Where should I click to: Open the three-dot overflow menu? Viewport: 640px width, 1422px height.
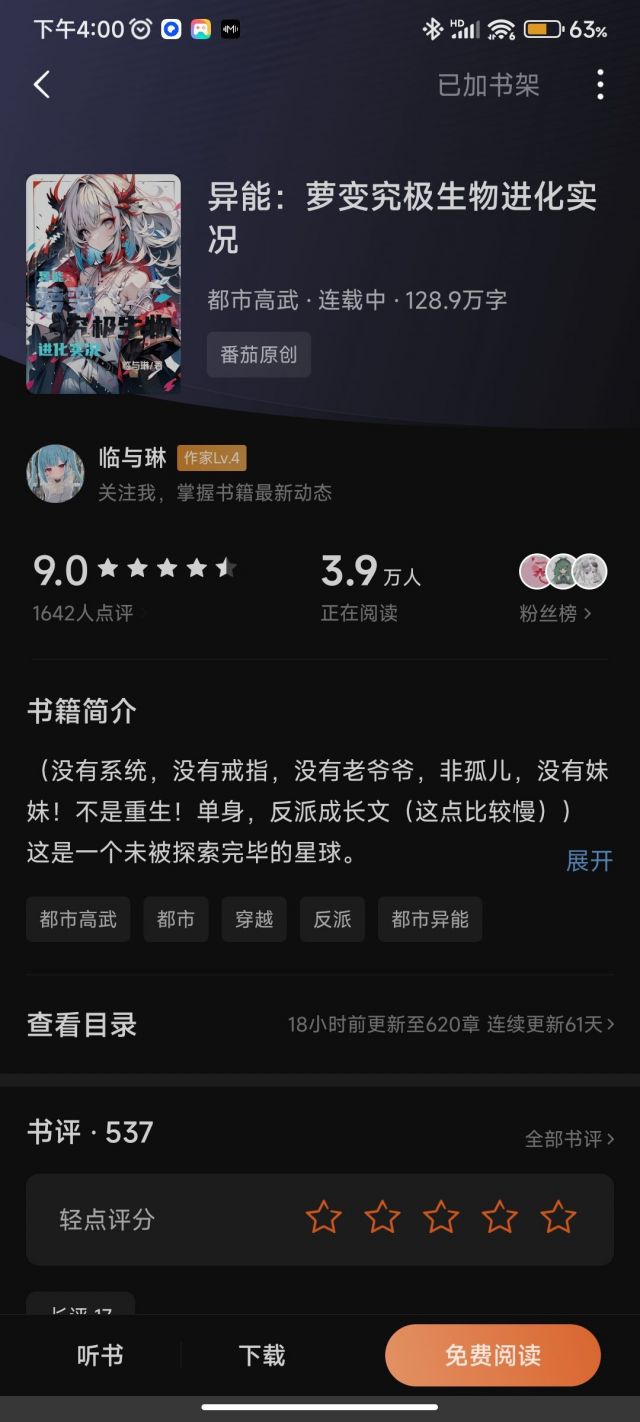tap(600, 85)
